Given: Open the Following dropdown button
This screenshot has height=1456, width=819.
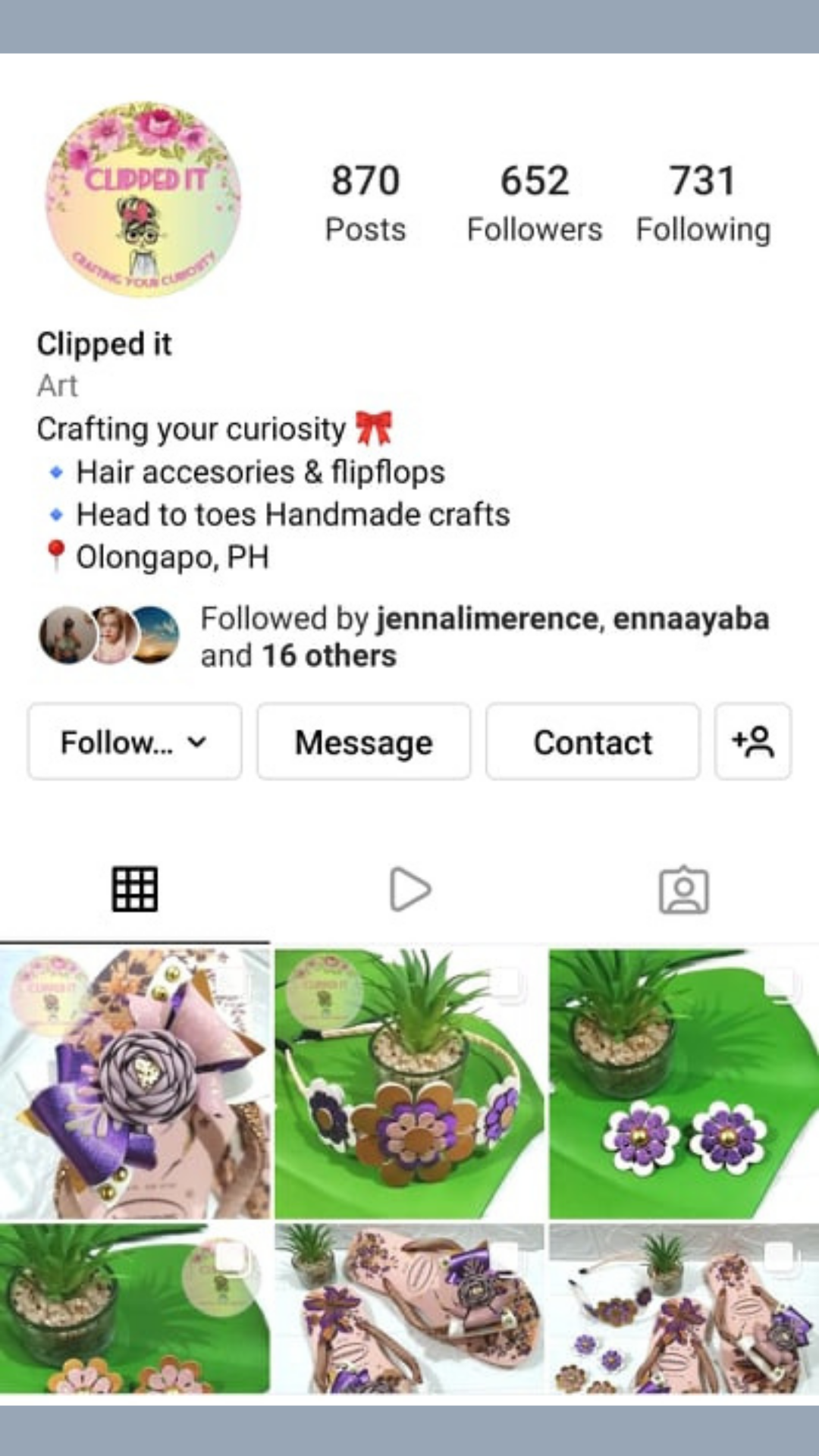Looking at the screenshot, I should point(134,742).
